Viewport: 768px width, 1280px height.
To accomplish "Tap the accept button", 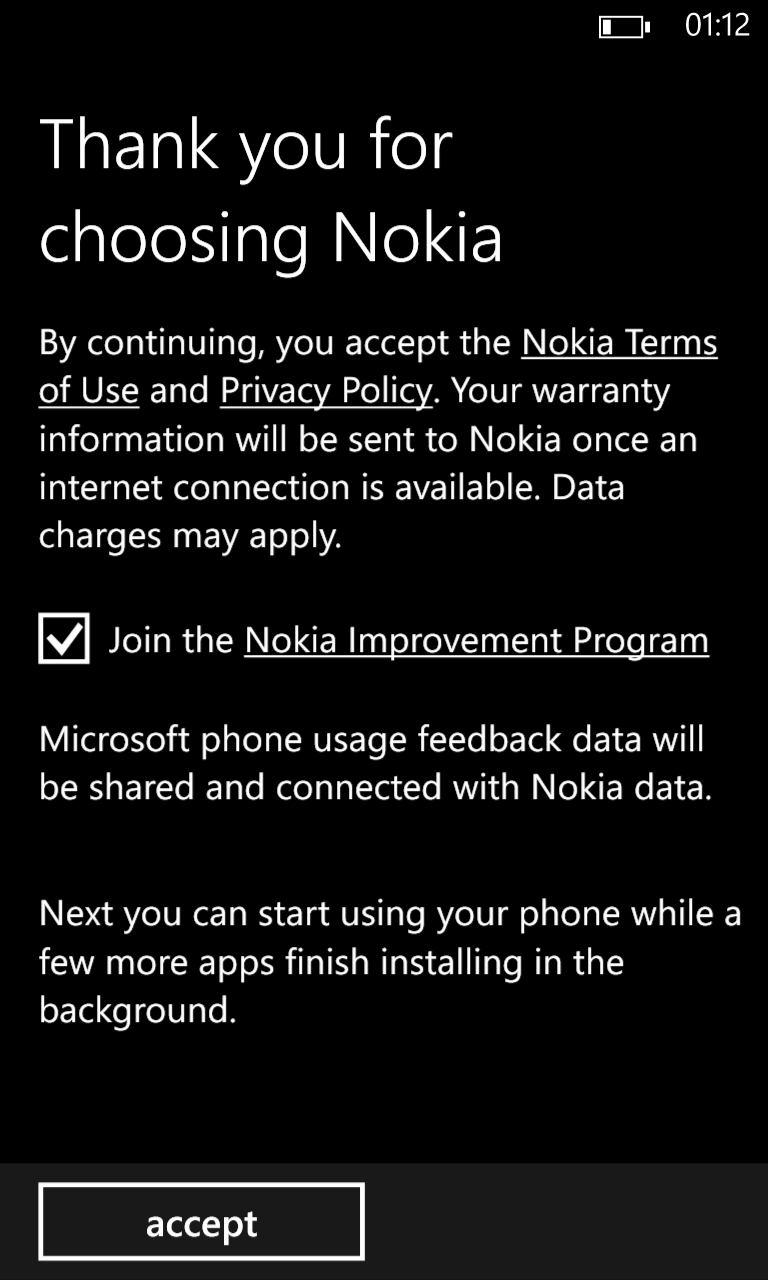I will [x=201, y=1222].
